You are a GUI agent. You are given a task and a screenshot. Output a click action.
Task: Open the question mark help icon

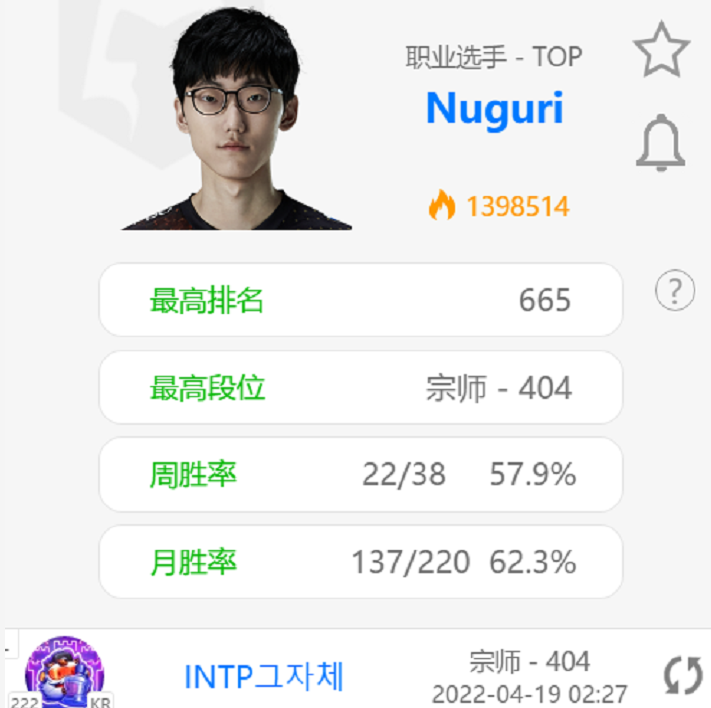(x=675, y=291)
